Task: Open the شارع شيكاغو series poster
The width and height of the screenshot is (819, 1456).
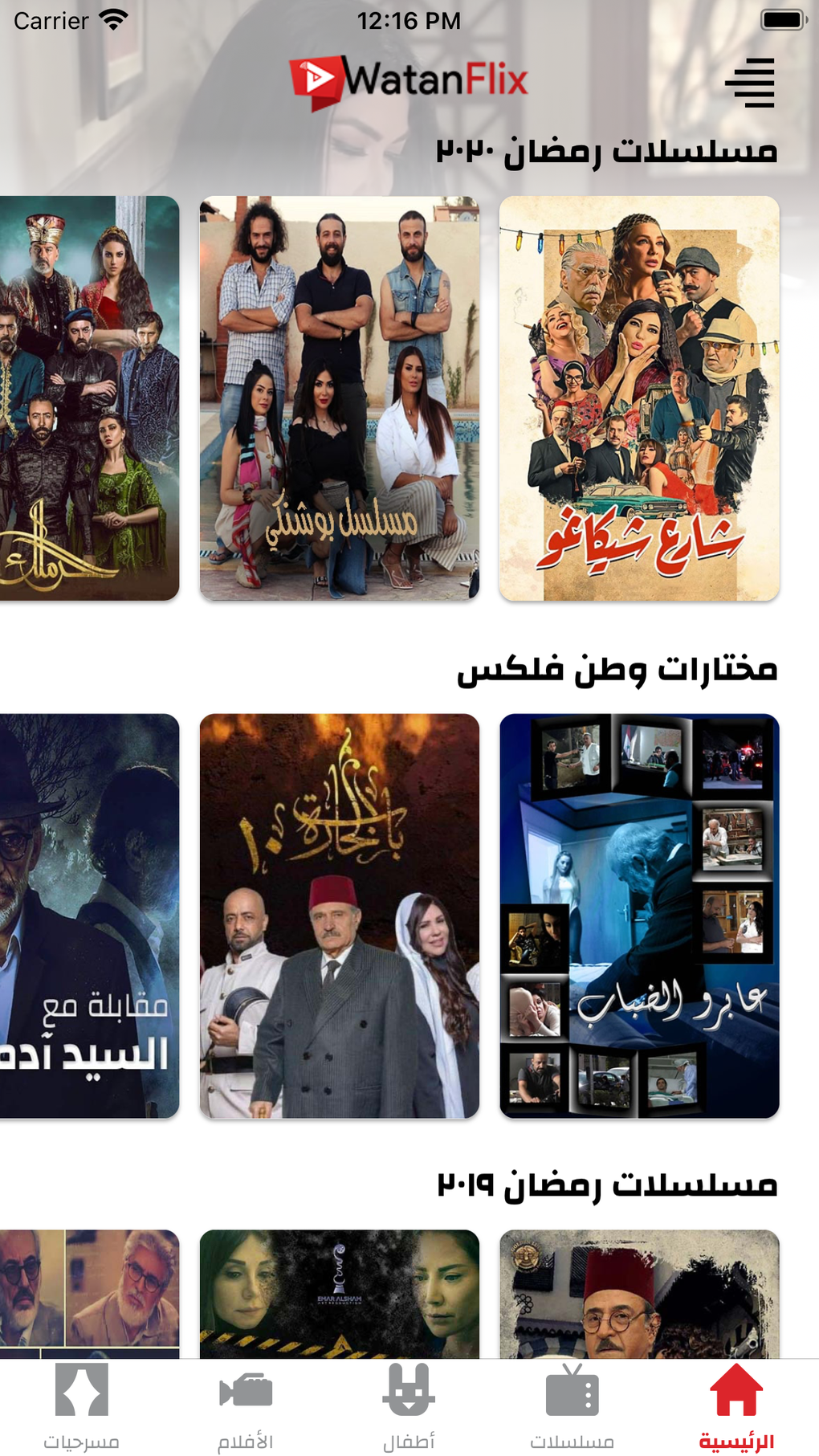Action: point(639,398)
